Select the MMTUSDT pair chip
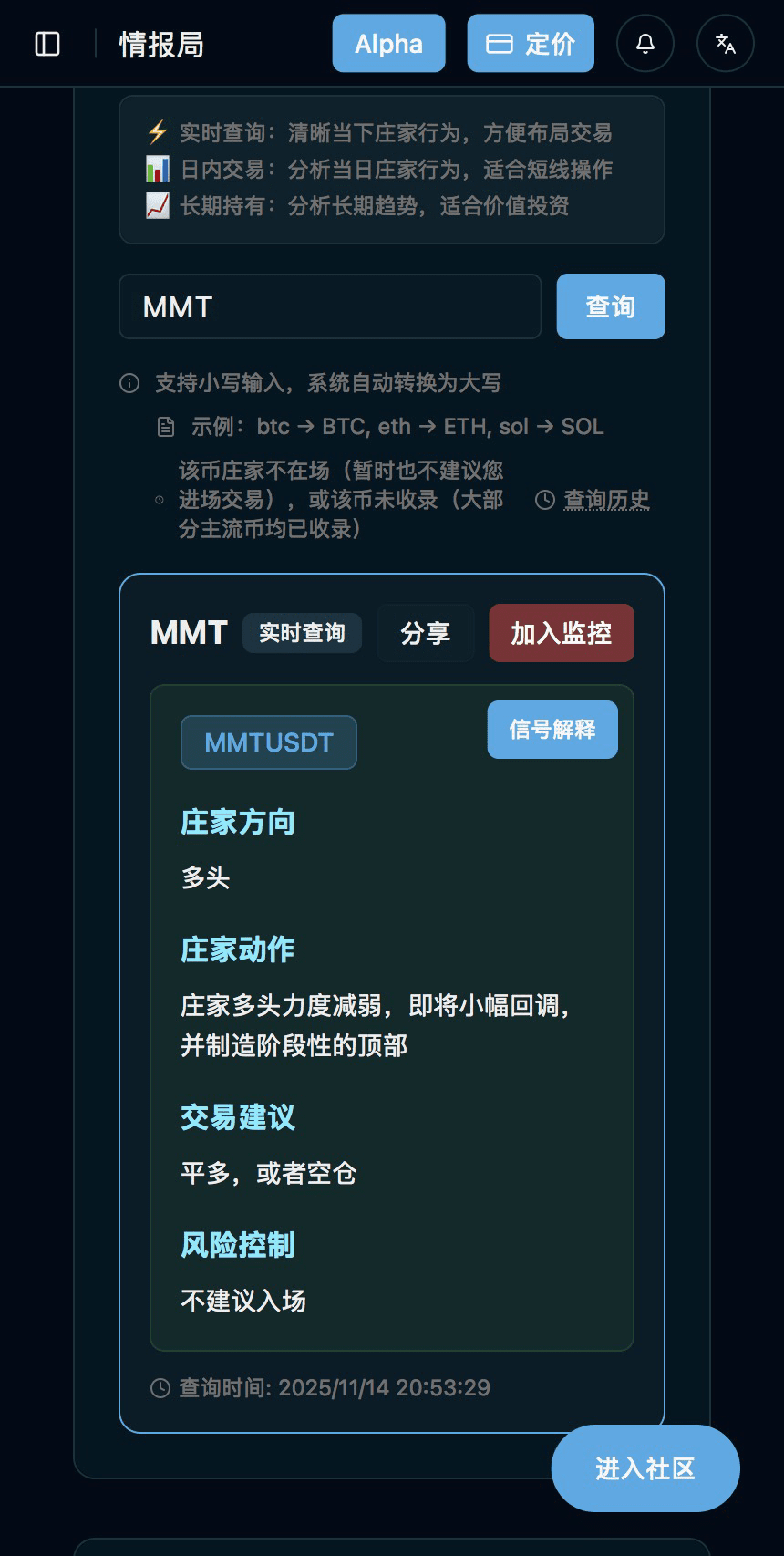The width and height of the screenshot is (784, 1556). tap(269, 742)
